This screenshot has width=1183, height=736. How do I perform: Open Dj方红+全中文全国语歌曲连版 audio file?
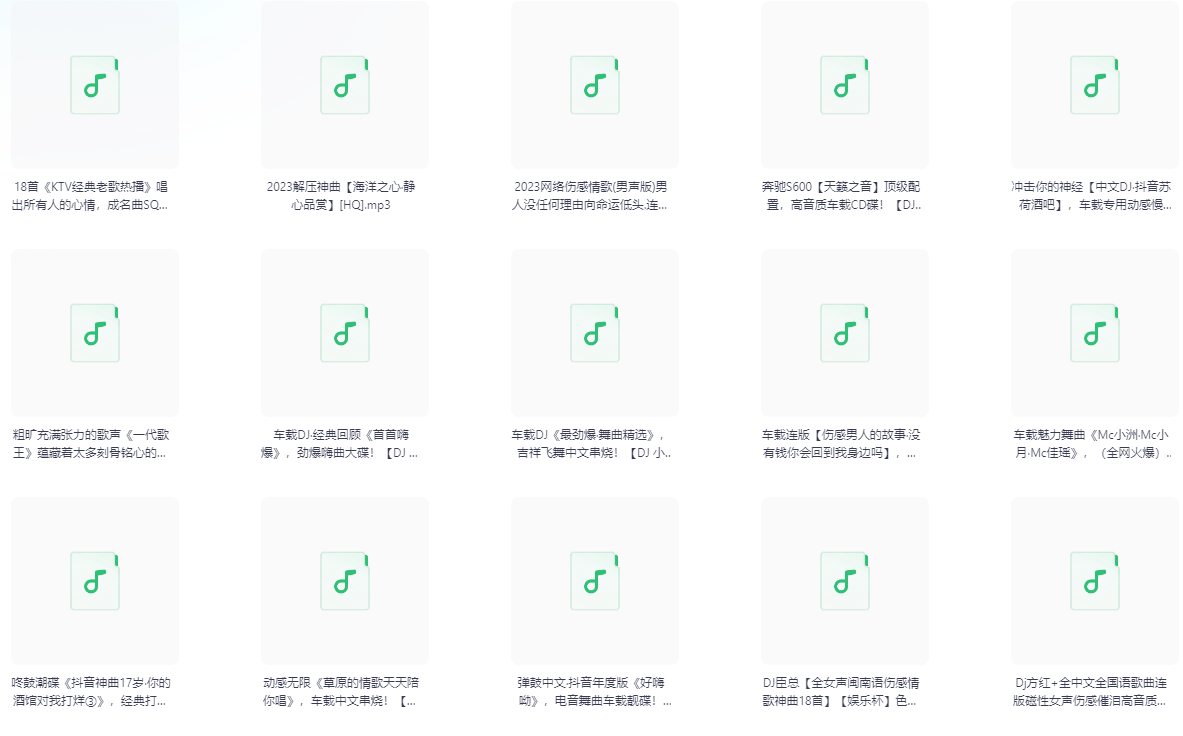tap(1095, 581)
